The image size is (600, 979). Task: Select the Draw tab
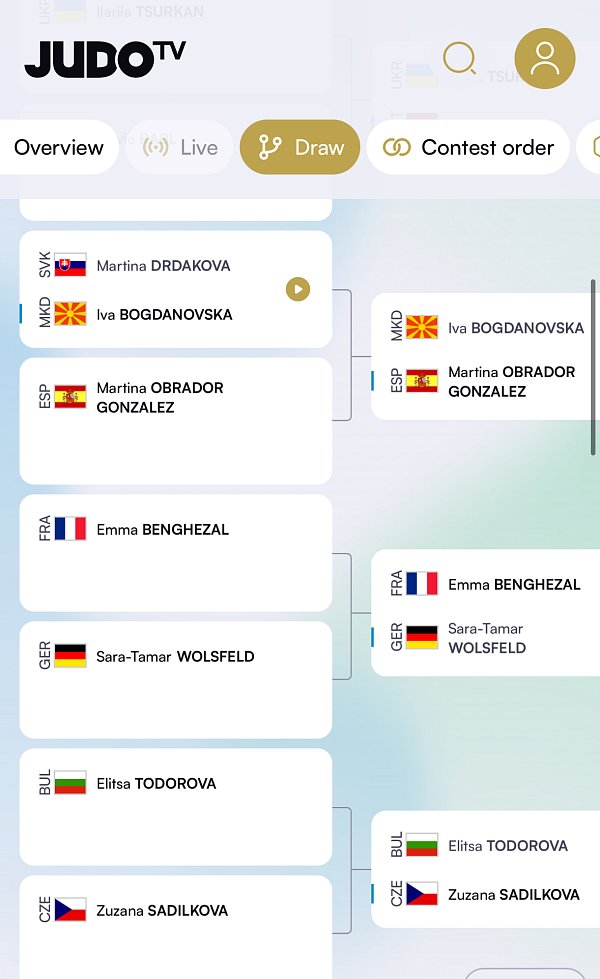[x=300, y=148]
